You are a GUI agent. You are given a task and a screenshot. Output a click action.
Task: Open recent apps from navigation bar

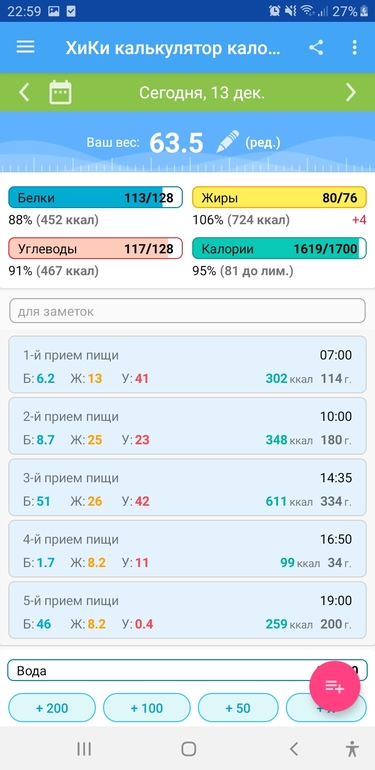[x=84, y=748]
